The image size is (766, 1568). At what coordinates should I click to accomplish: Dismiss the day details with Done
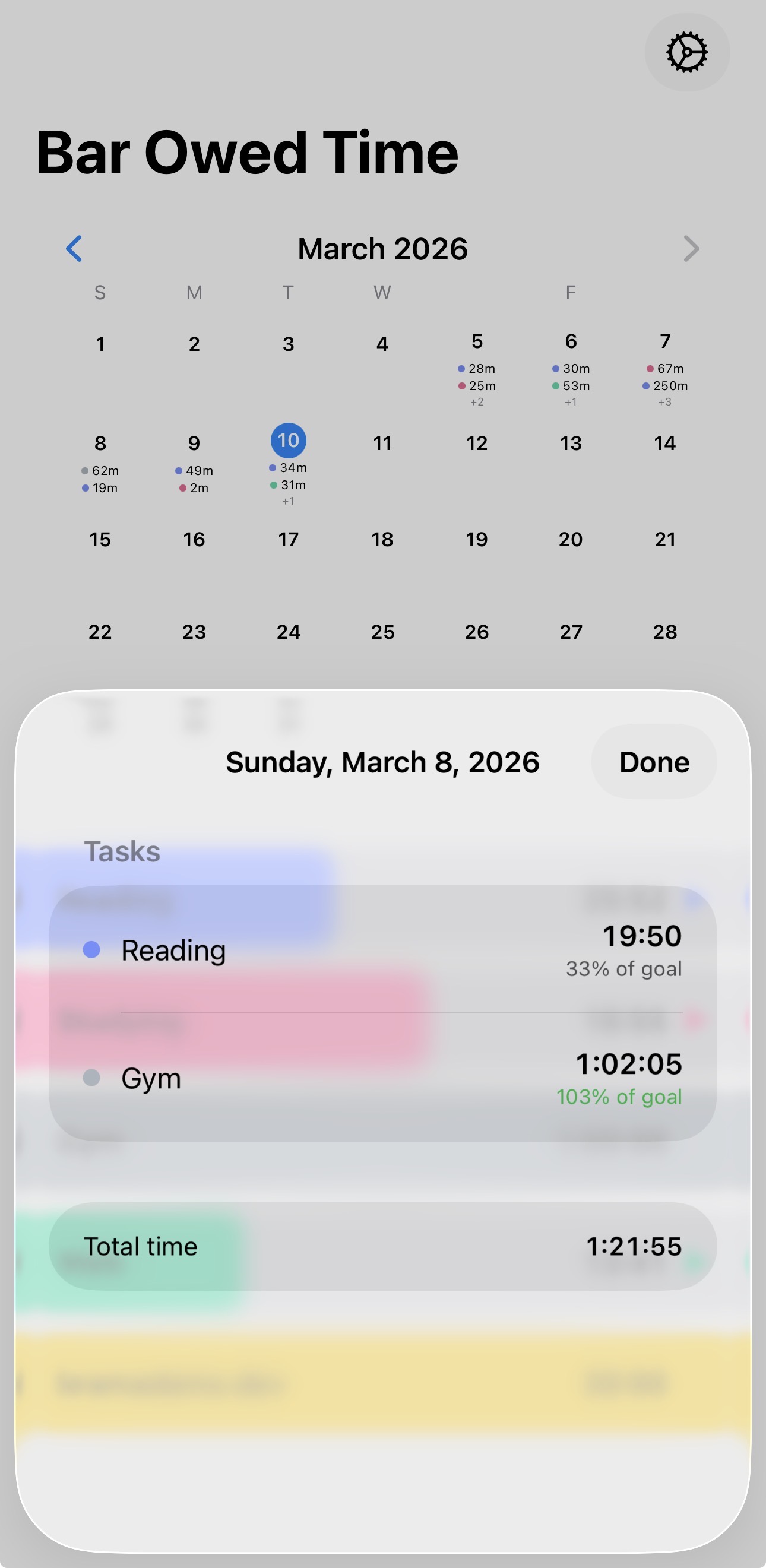[653, 762]
